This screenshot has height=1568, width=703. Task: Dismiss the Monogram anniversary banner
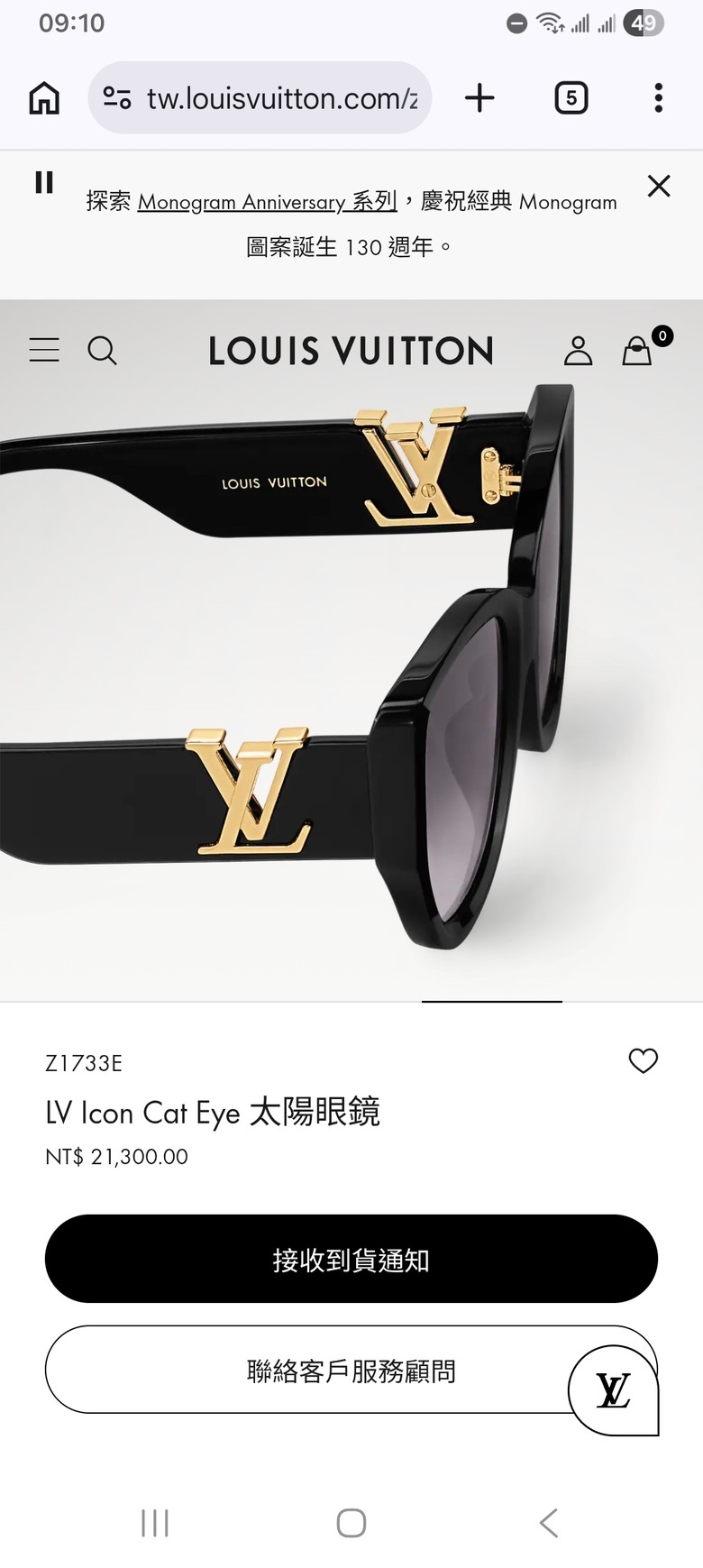pos(659,186)
